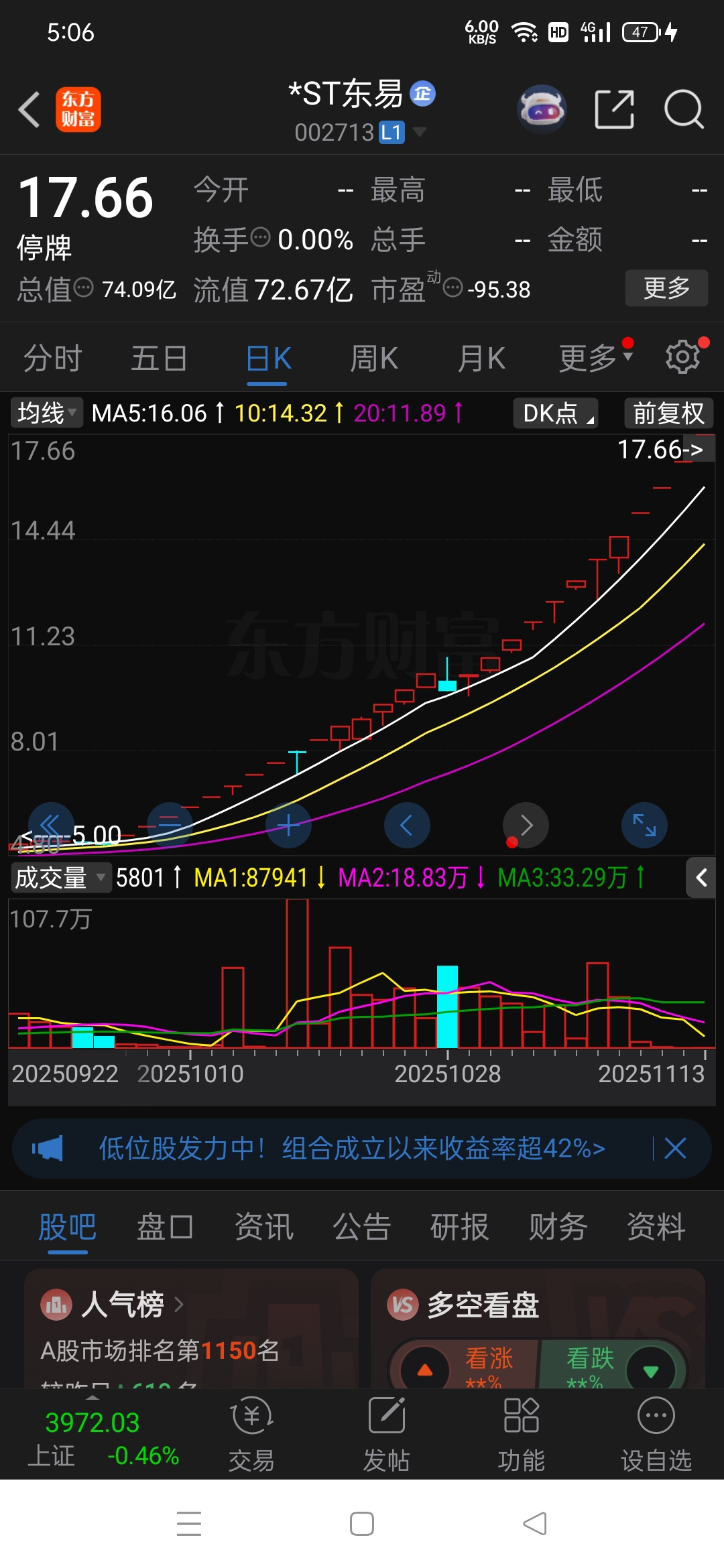Screen dimensions: 724x1568
Task: Switch to the 分时 chart tab
Action: pos(52,358)
